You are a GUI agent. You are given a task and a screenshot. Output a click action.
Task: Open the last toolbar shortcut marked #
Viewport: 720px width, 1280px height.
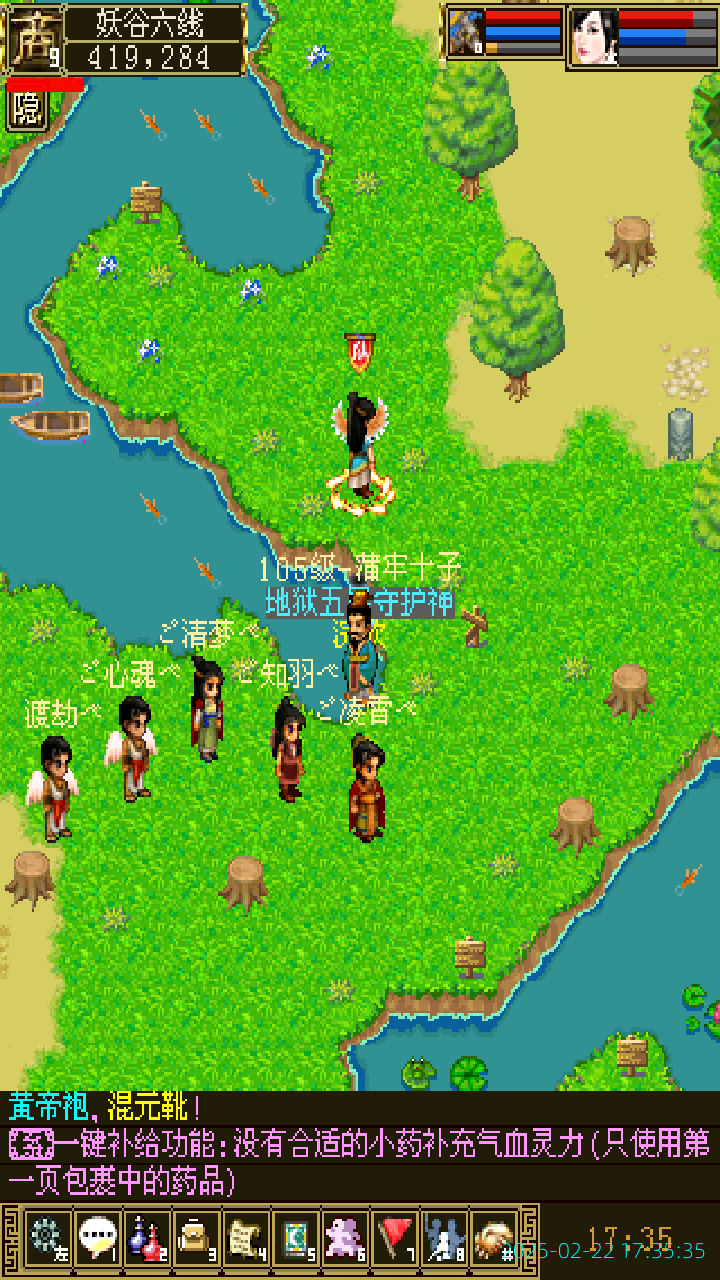click(494, 1238)
